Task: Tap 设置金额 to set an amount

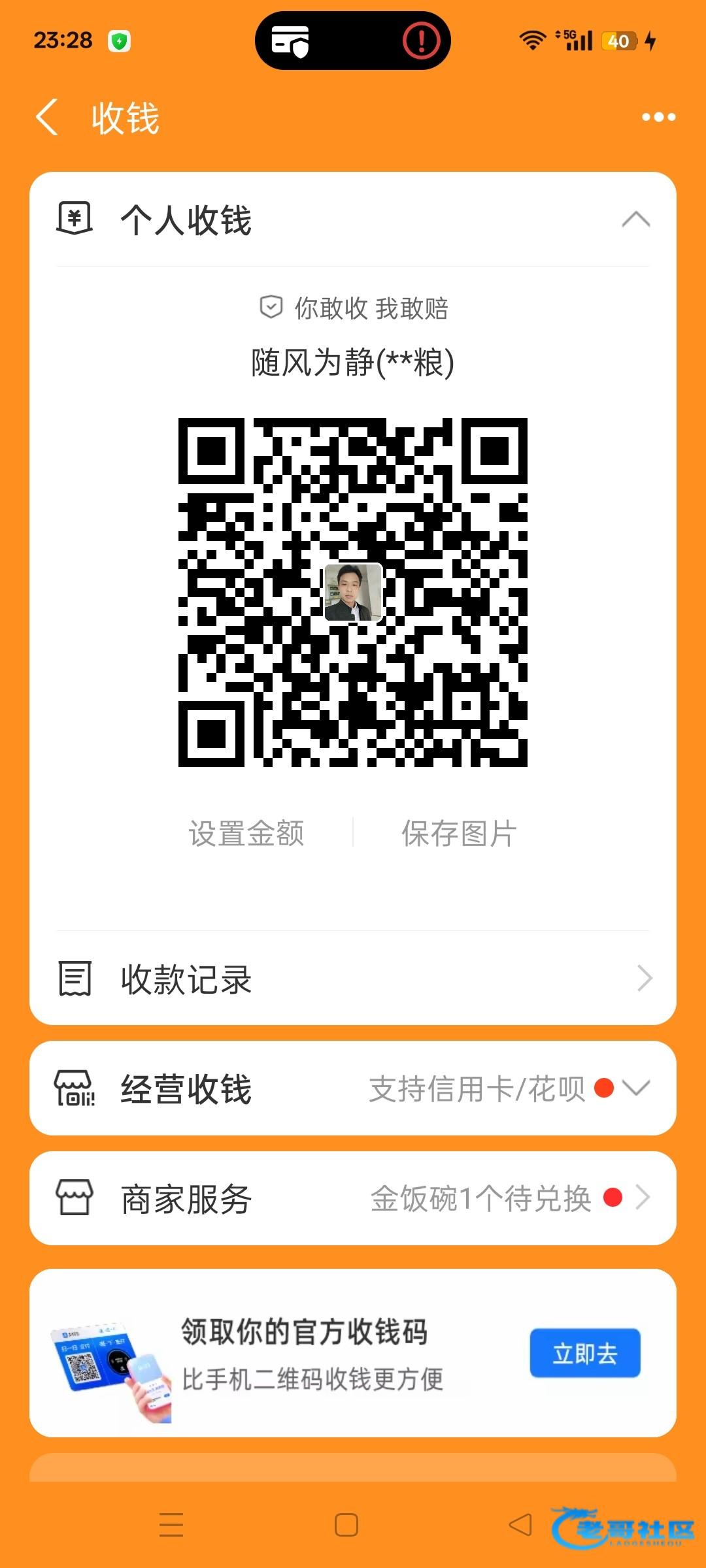Action: tap(246, 833)
